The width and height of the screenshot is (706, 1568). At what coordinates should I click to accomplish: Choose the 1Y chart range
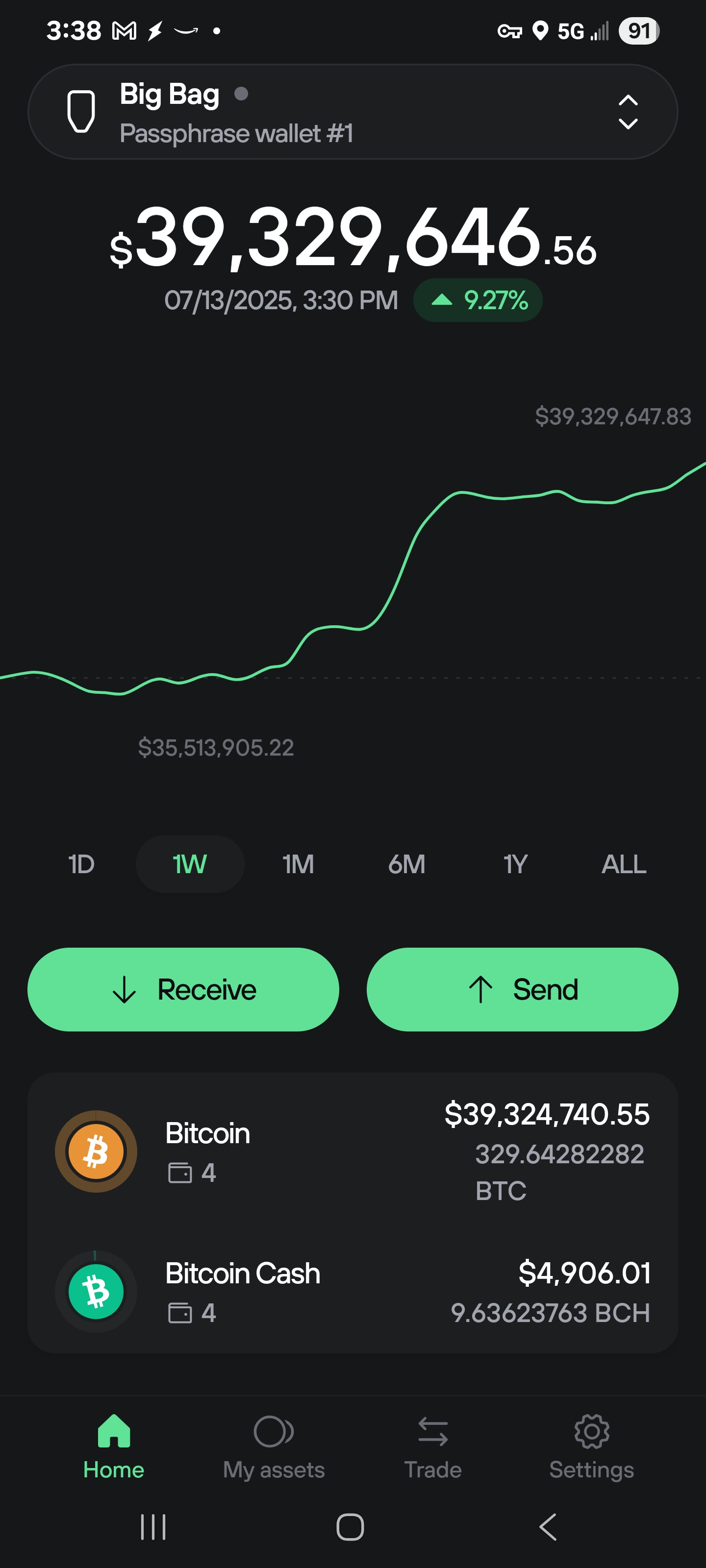[x=515, y=864]
